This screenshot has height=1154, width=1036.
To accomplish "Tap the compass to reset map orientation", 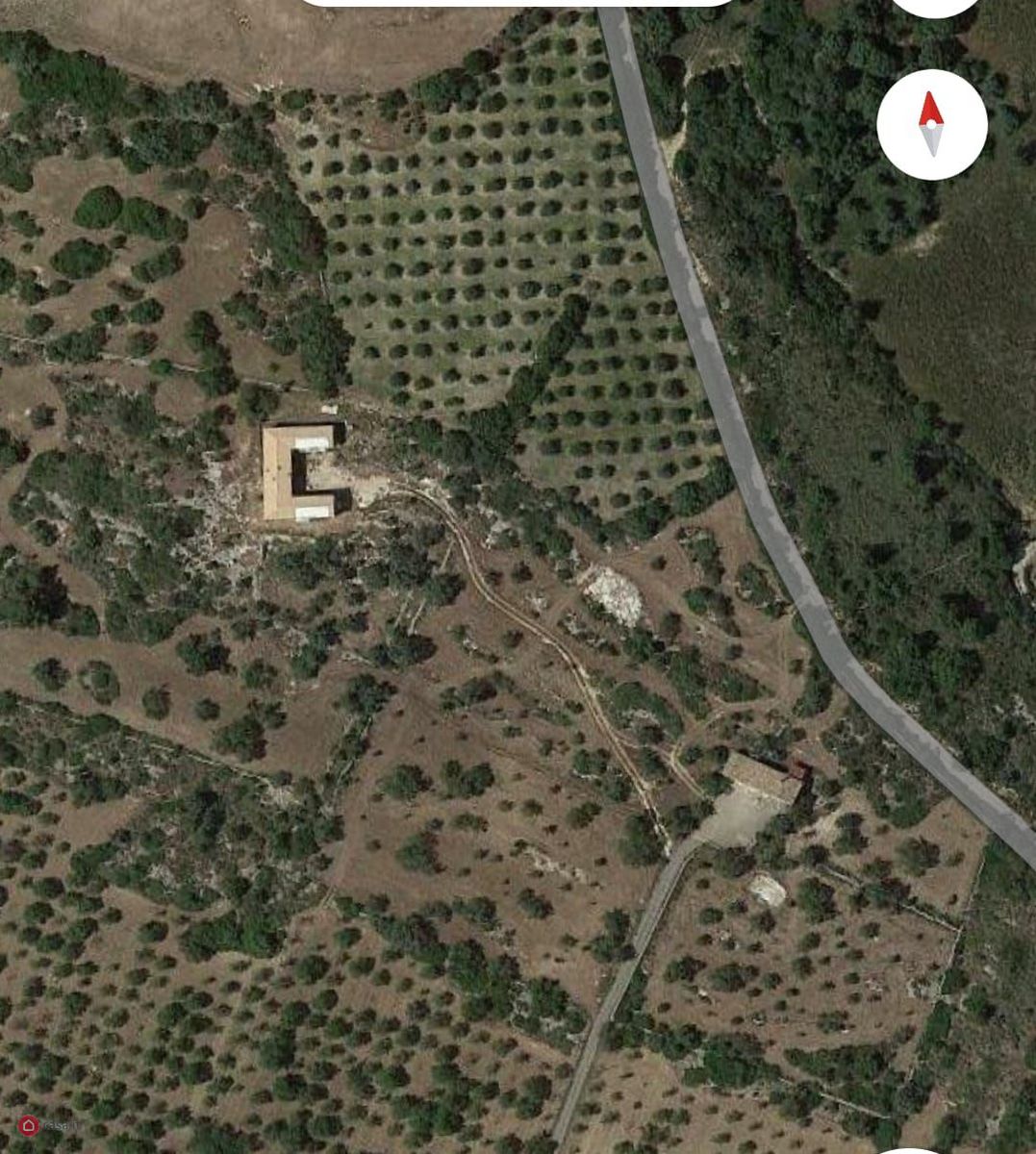I will (x=931, y=125).
